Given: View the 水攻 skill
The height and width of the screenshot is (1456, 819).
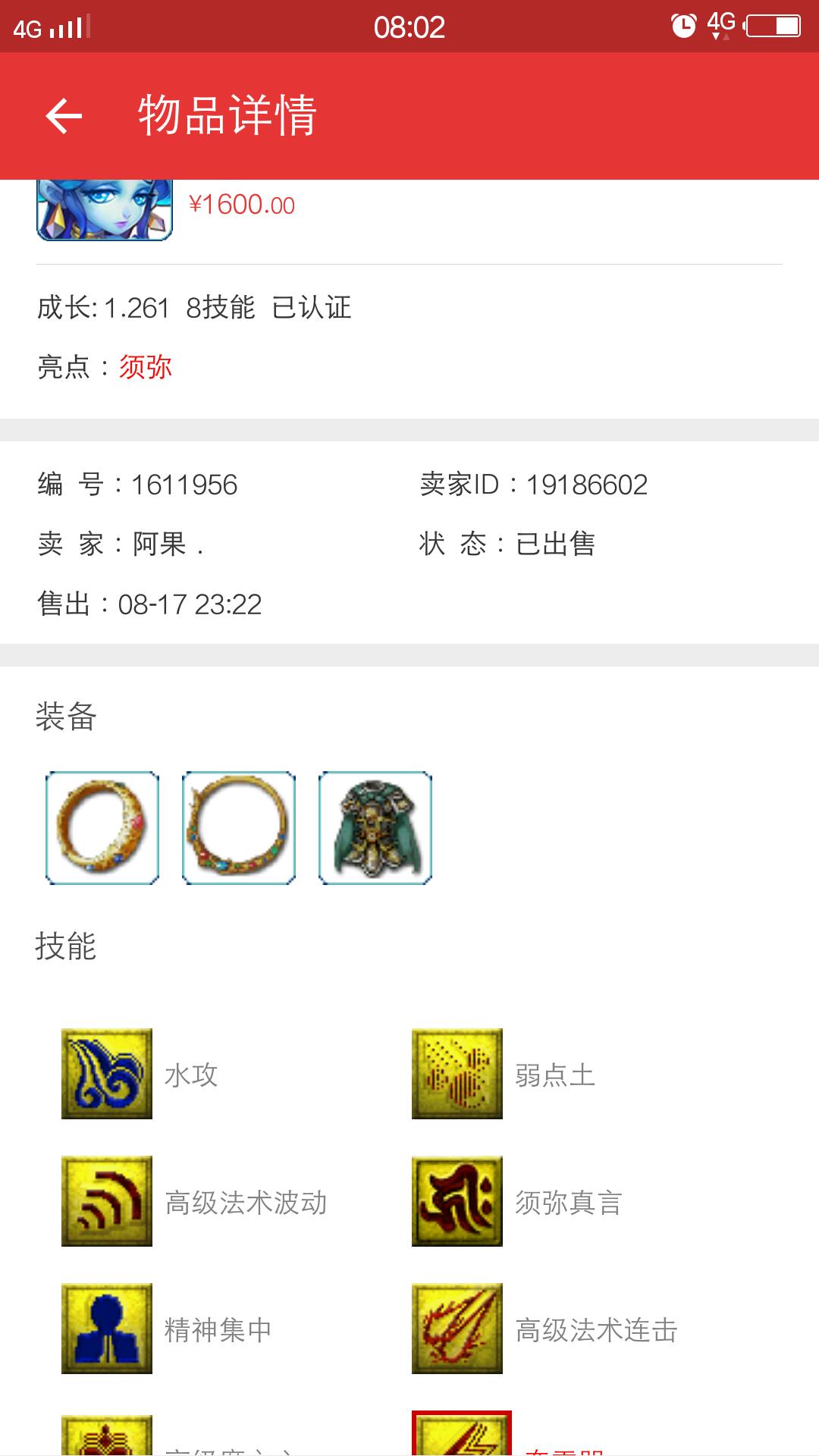Looking at the screenshot, I should [107, 1074].
